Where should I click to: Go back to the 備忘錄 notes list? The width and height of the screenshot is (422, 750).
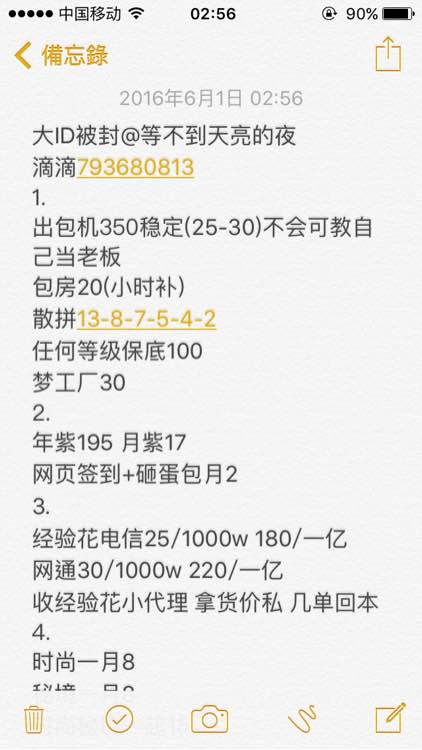tap(61, 55)
